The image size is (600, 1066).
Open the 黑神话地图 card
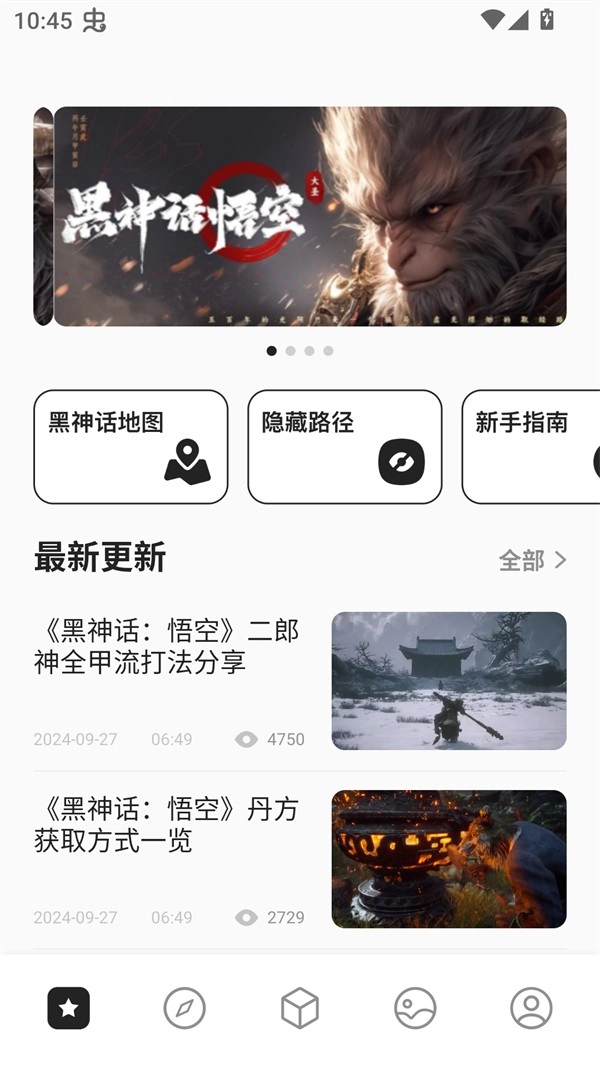[x=131, y=446]
